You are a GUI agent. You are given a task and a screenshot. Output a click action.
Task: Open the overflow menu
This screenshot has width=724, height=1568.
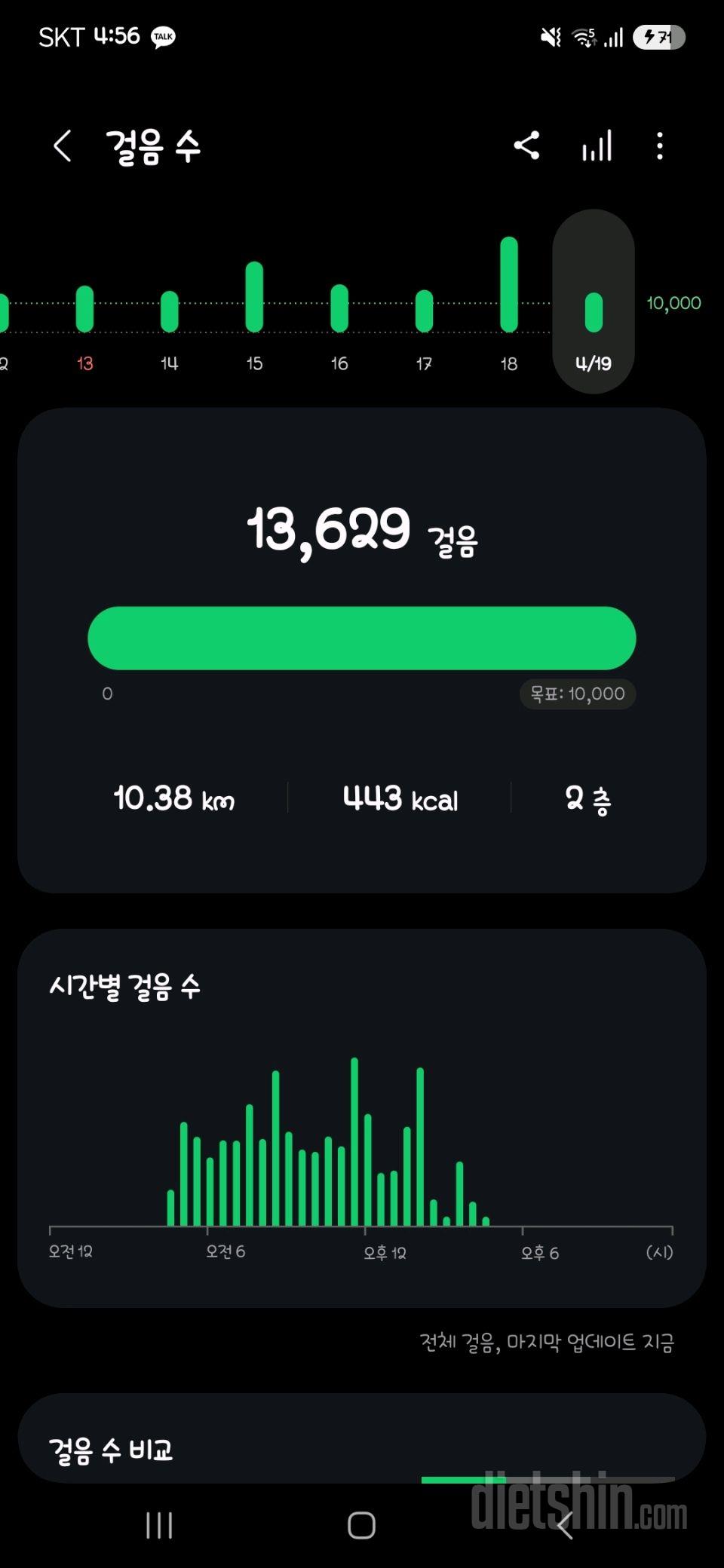coord(660,145)
